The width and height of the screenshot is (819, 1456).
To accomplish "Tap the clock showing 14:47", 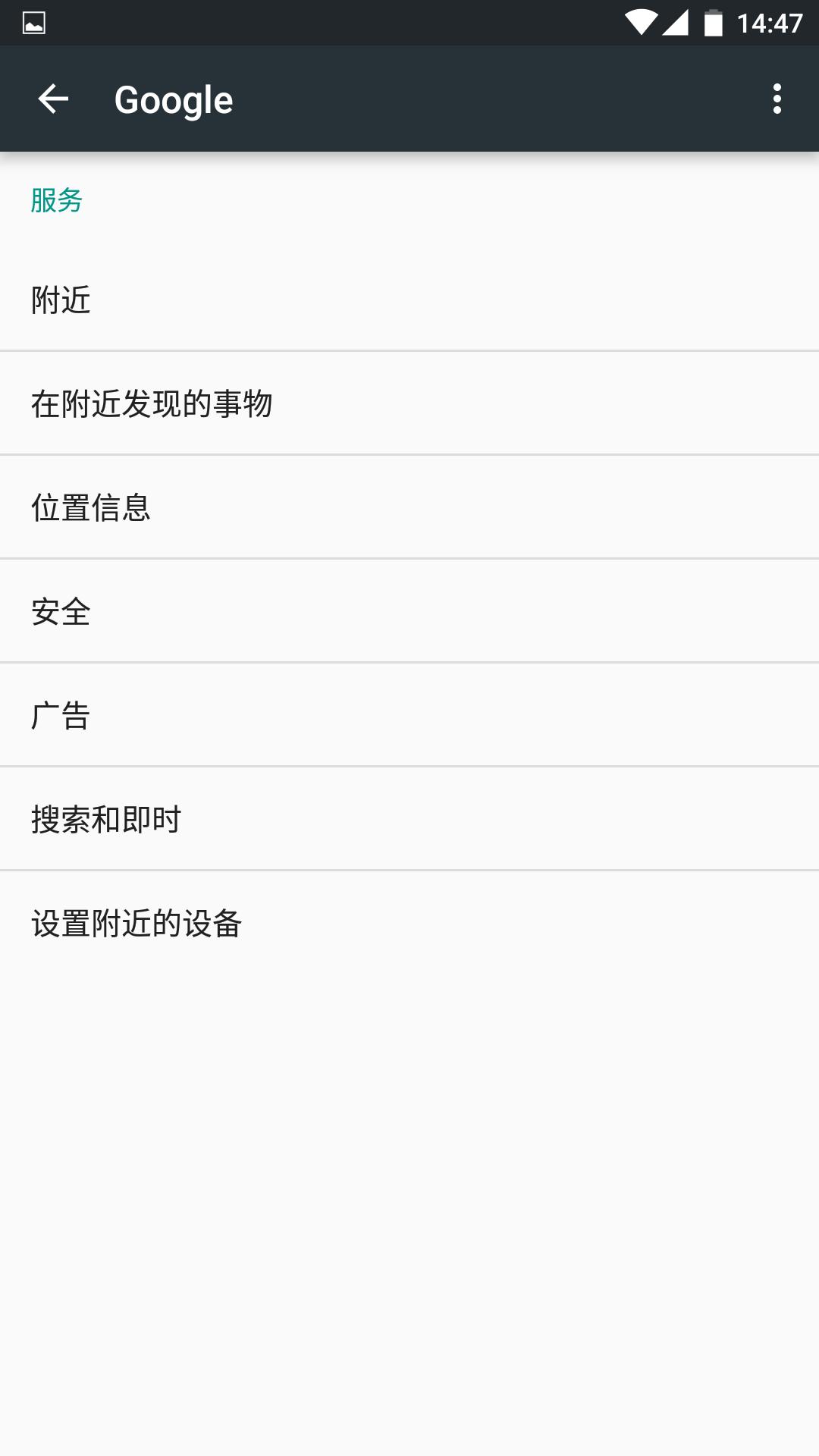I will (x=770, y=21).
